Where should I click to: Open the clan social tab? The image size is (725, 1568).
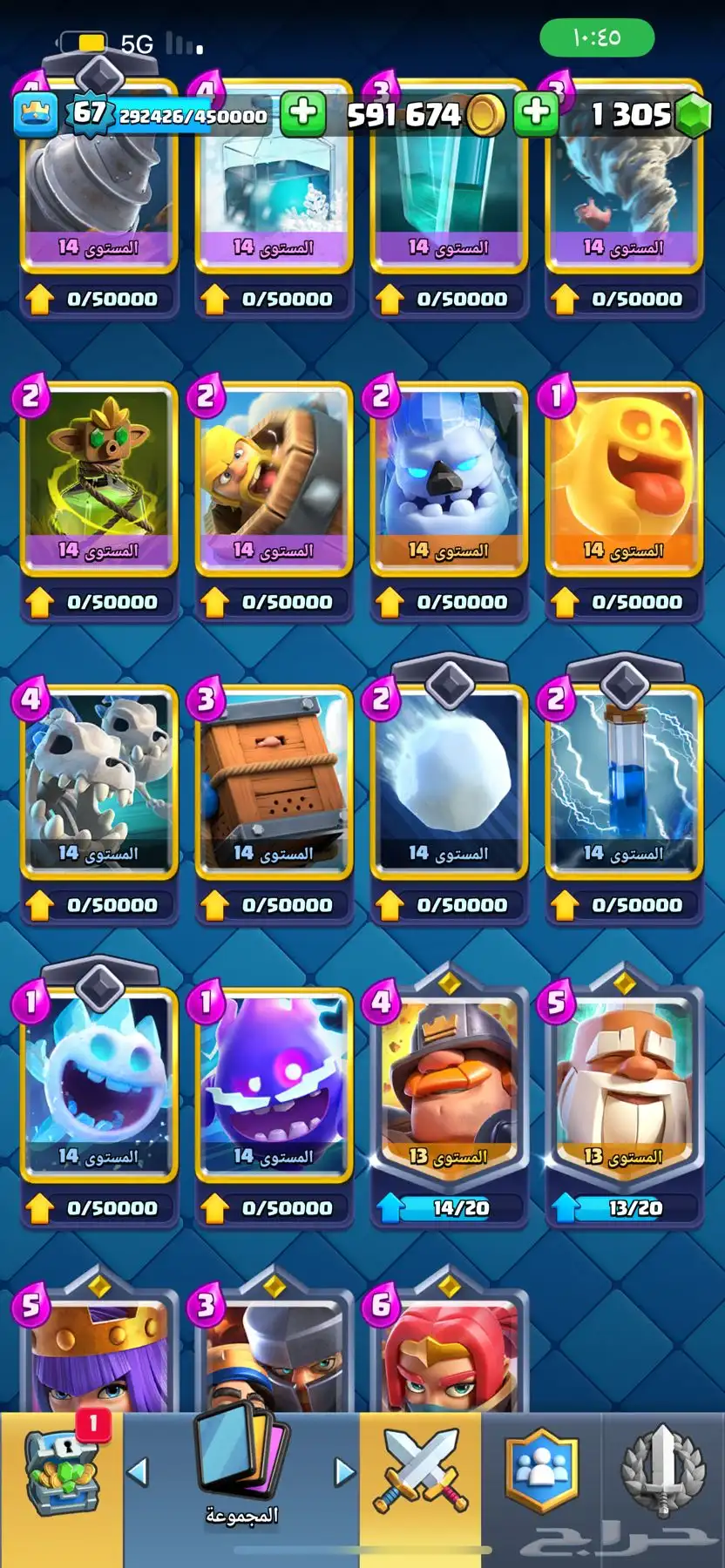541,1472
